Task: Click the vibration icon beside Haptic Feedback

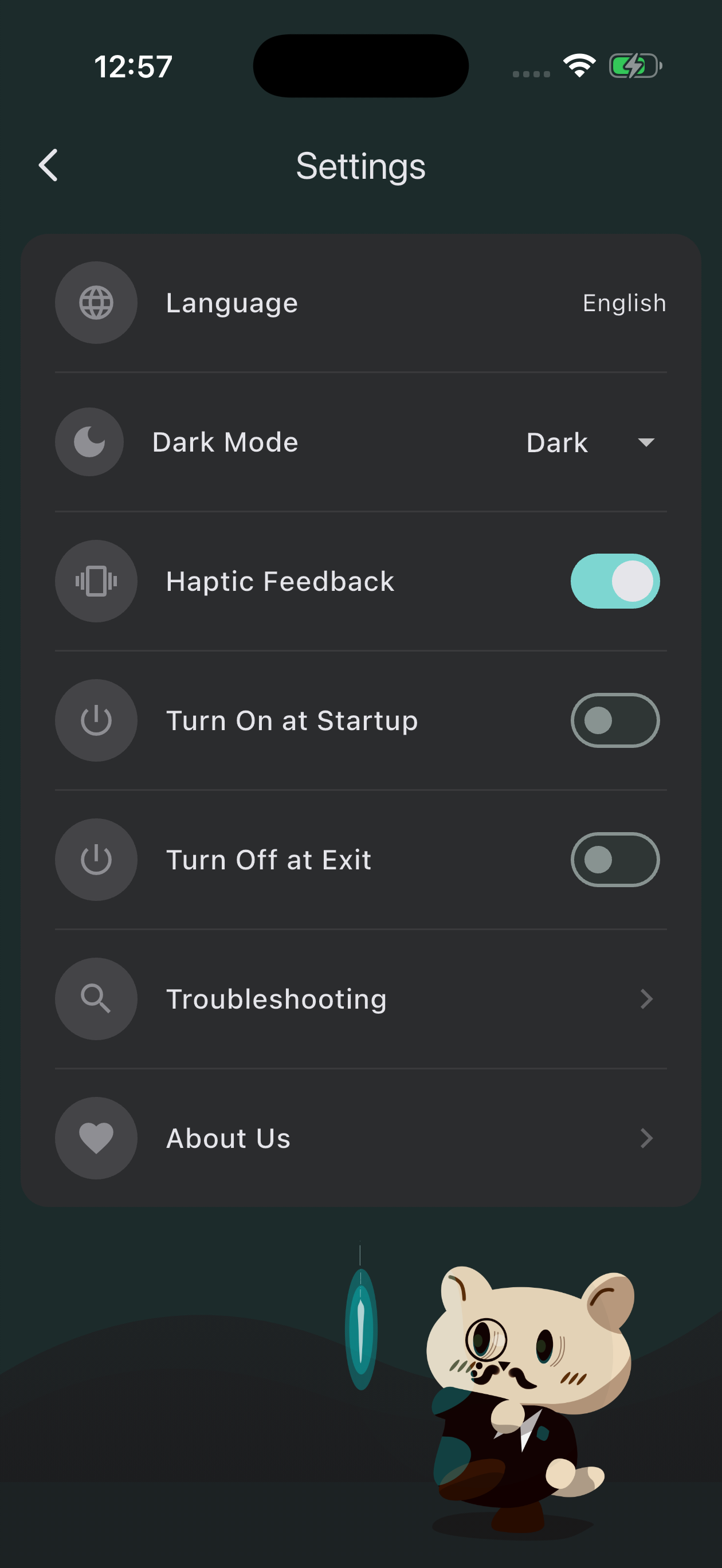Action: (x=96, y=581)
